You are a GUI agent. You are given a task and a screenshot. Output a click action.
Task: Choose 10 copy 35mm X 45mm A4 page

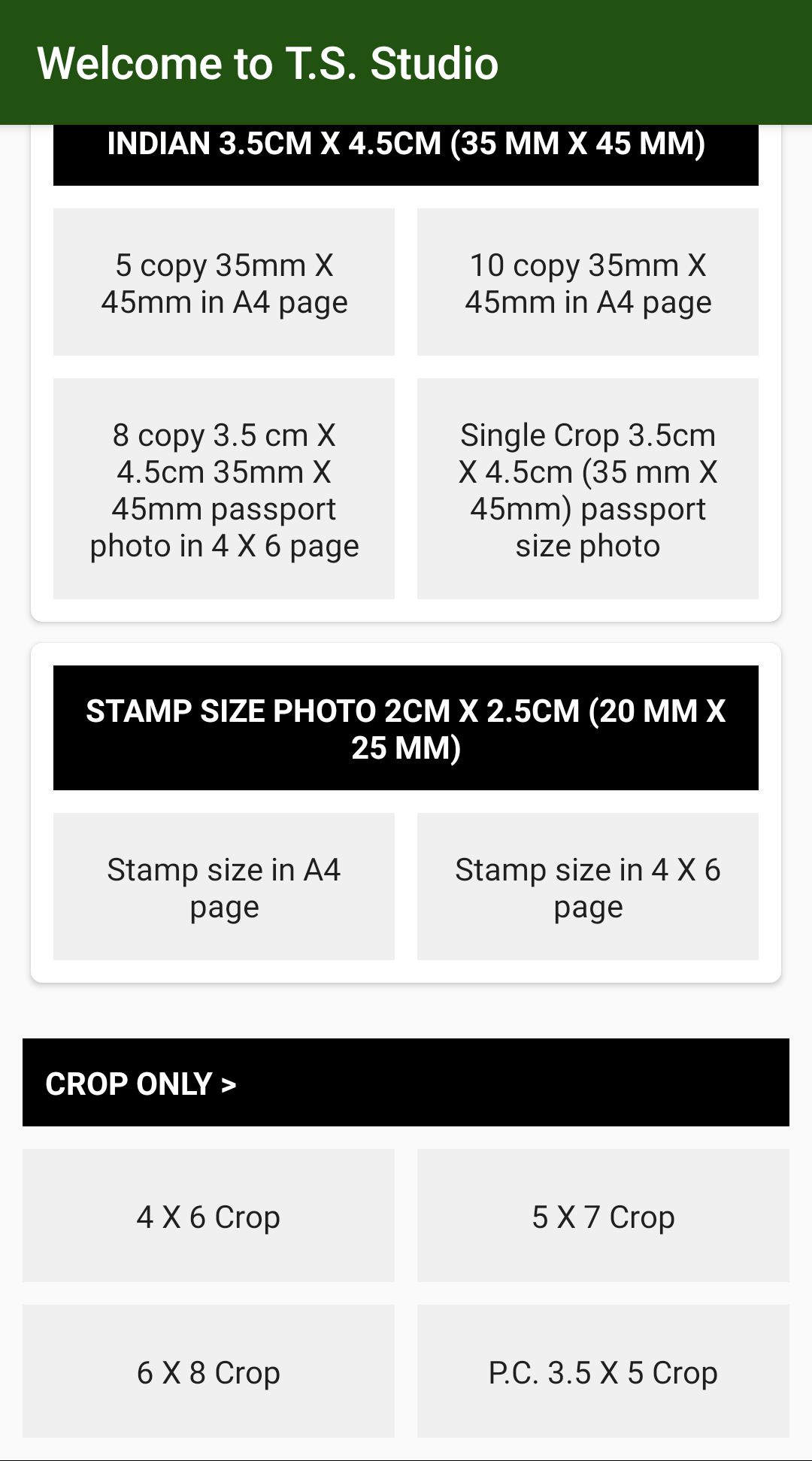pyautogui.click(x=588, y=282)
